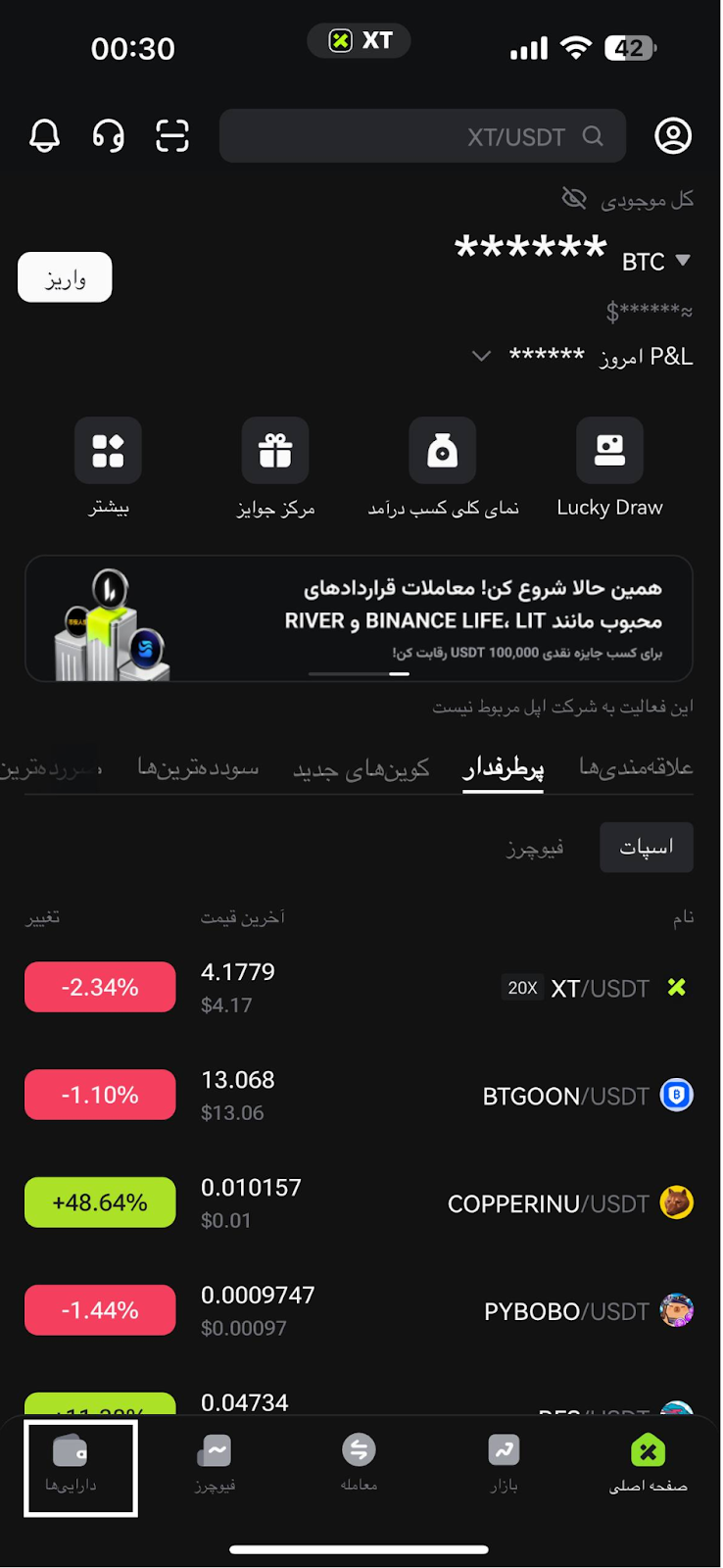Screen dimensions: 723x1568
Task: Open مرکز جوایز rewards center
Action: (x=275, y=466)
